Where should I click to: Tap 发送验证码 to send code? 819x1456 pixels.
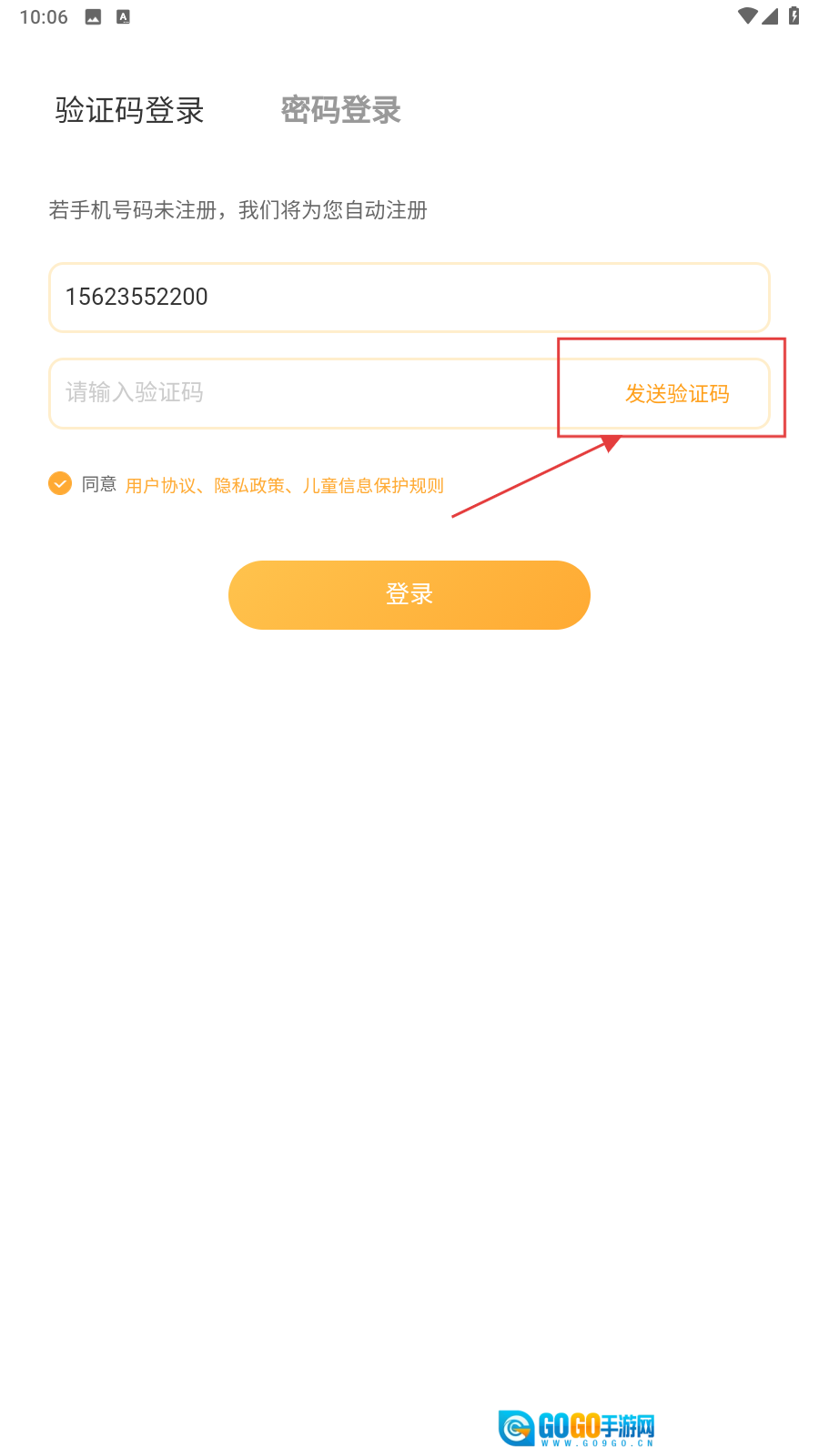pos(677,393)
